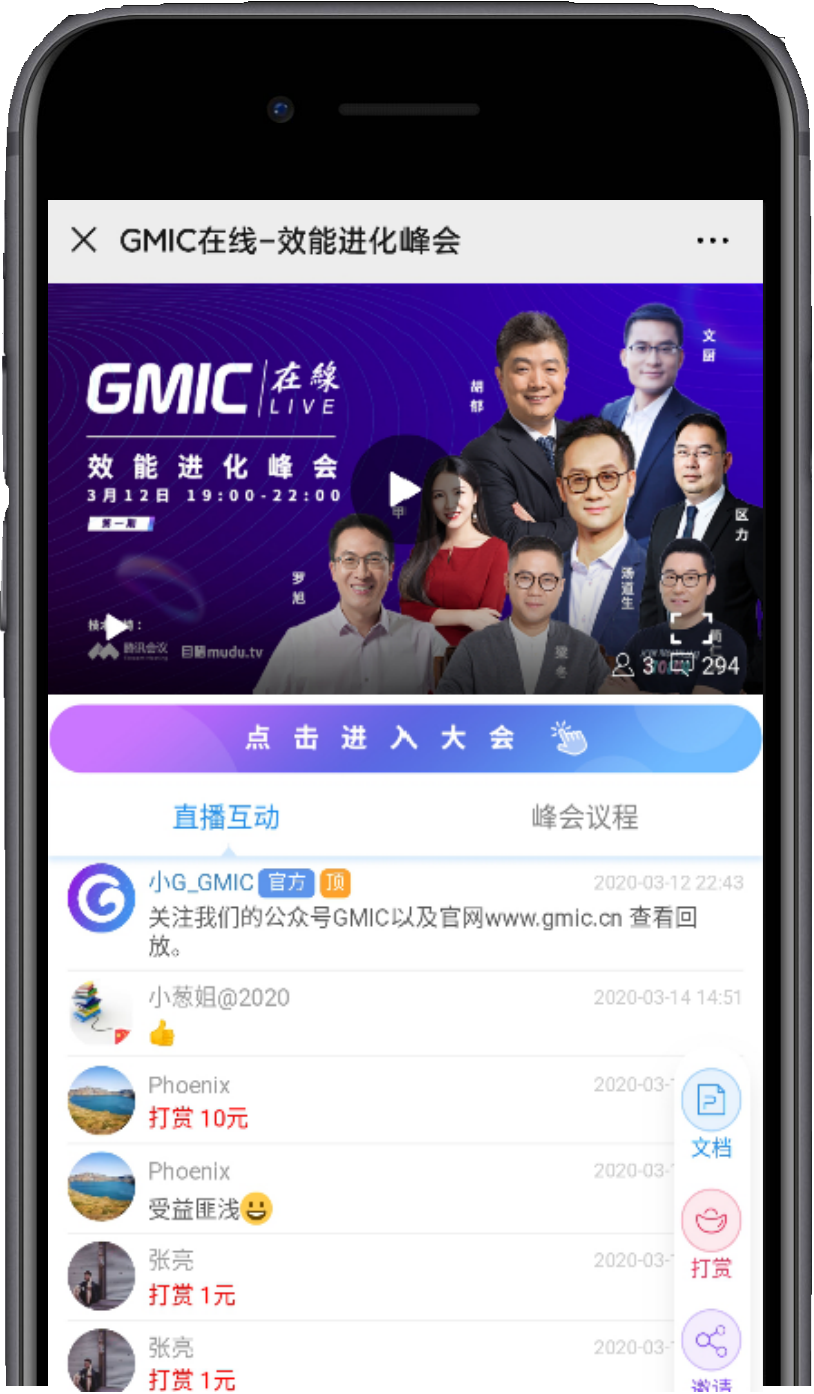Open the three-dot overflow menu
Image resolution: width=814 pixels, height=1394 pixels.
(x=712, y=240)
